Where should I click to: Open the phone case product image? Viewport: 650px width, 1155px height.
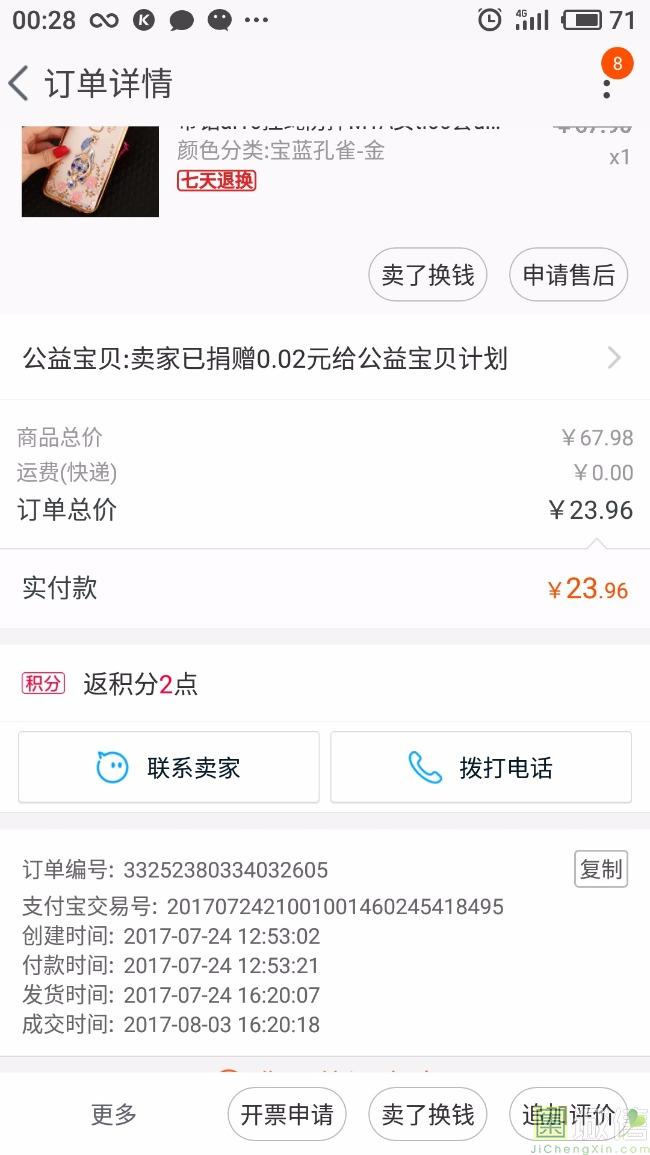click(90, 170)
